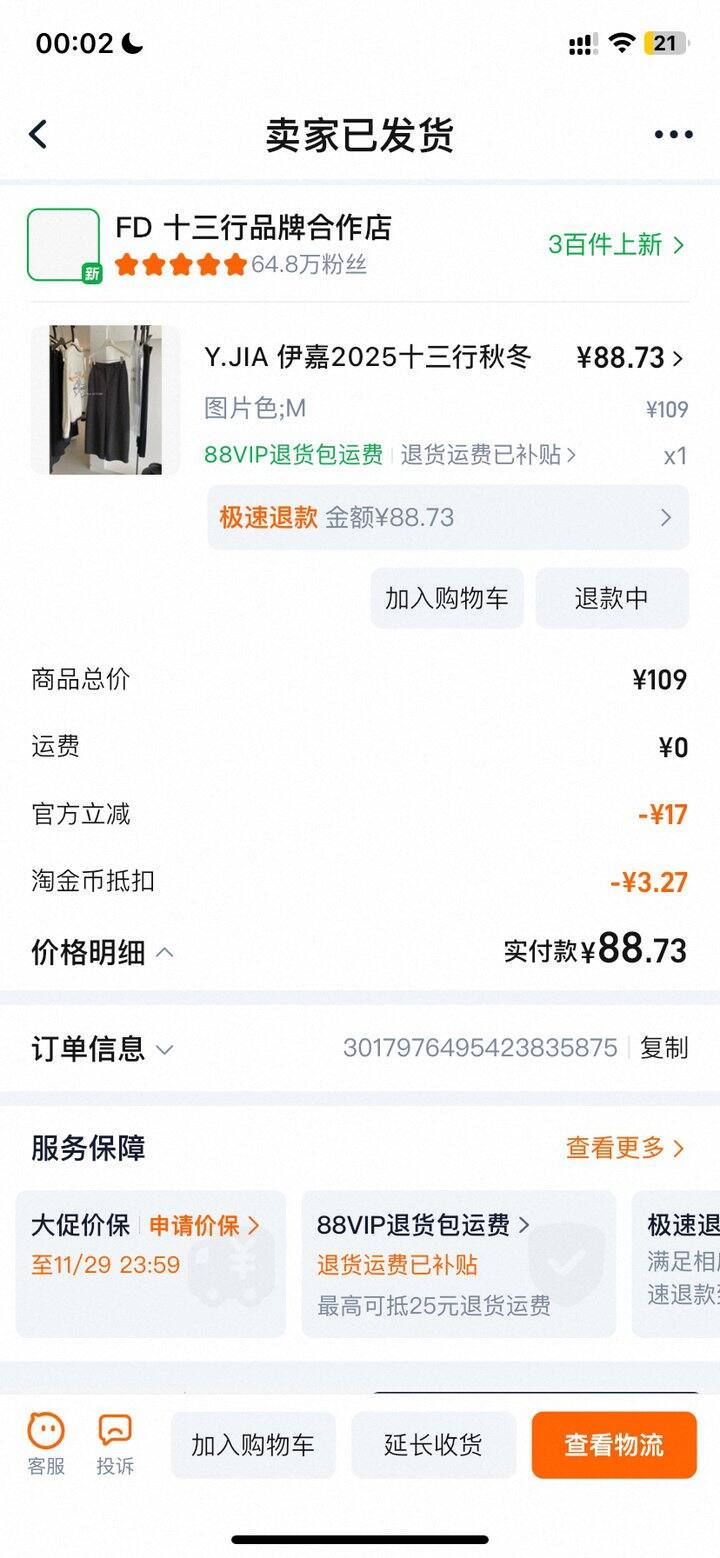The height and width of the screenshot is (1558, 720).
Task: Contact 客服 customer service
Action: [46, 1444]
